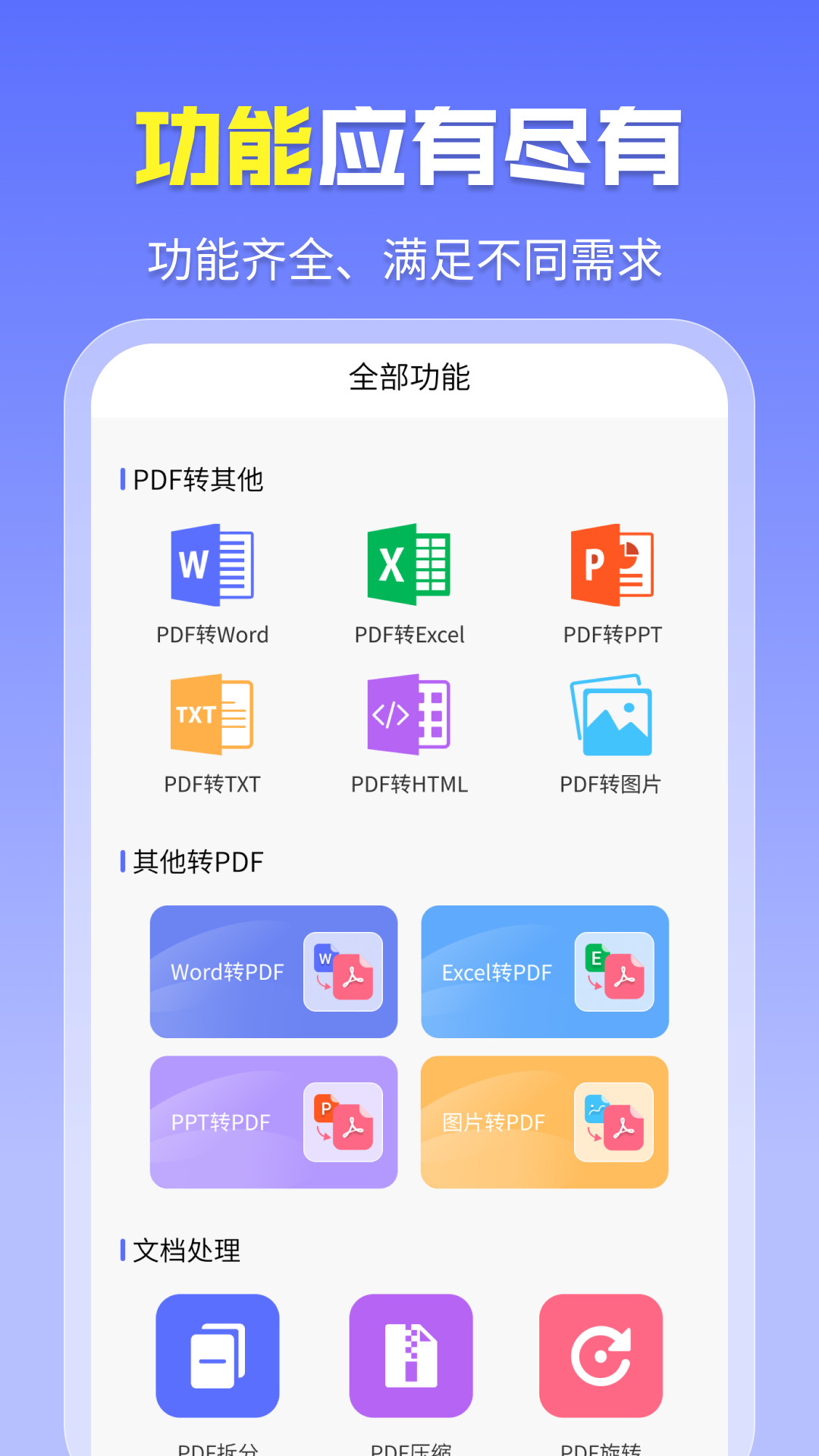Tap the 文档处理 section header
This screenshot has height=1456, width=819.
coord(184,1251)
